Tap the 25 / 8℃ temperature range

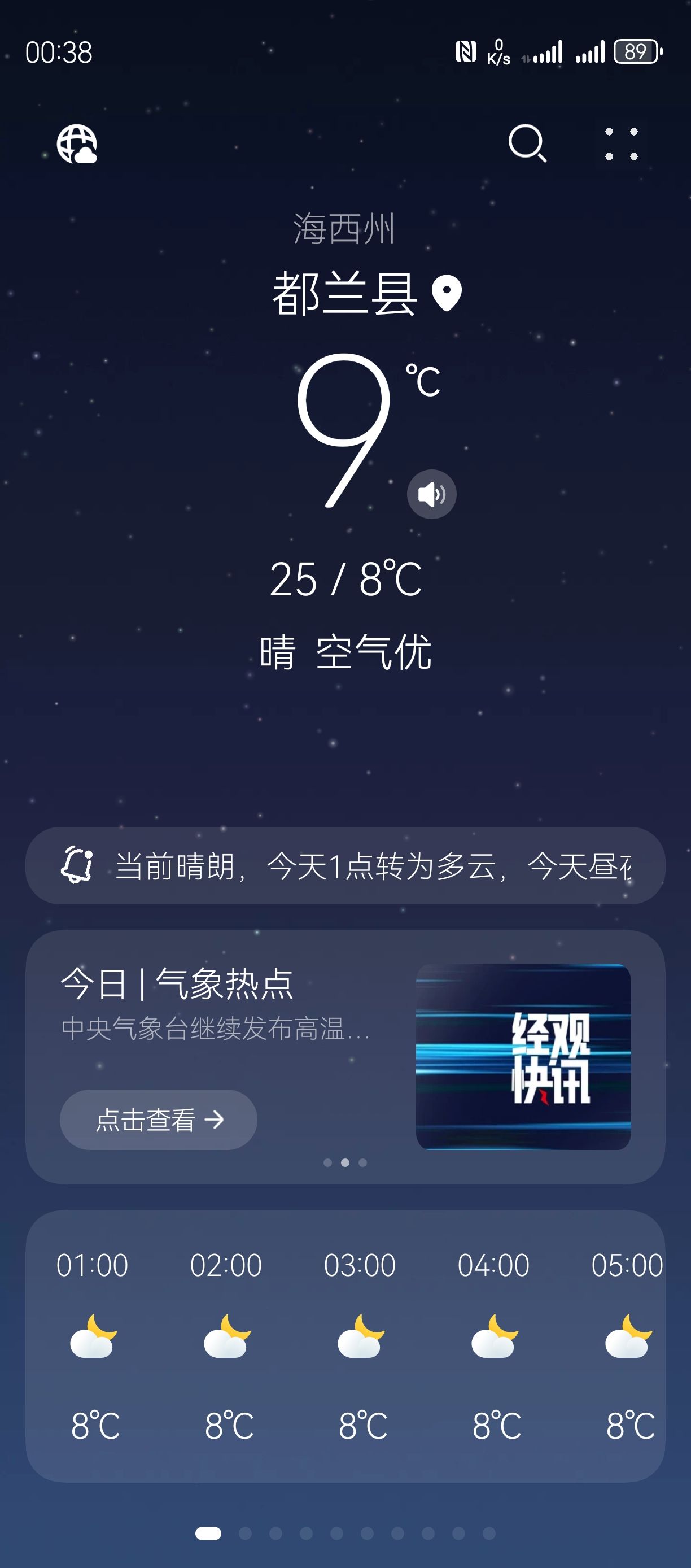pos(345,578)
